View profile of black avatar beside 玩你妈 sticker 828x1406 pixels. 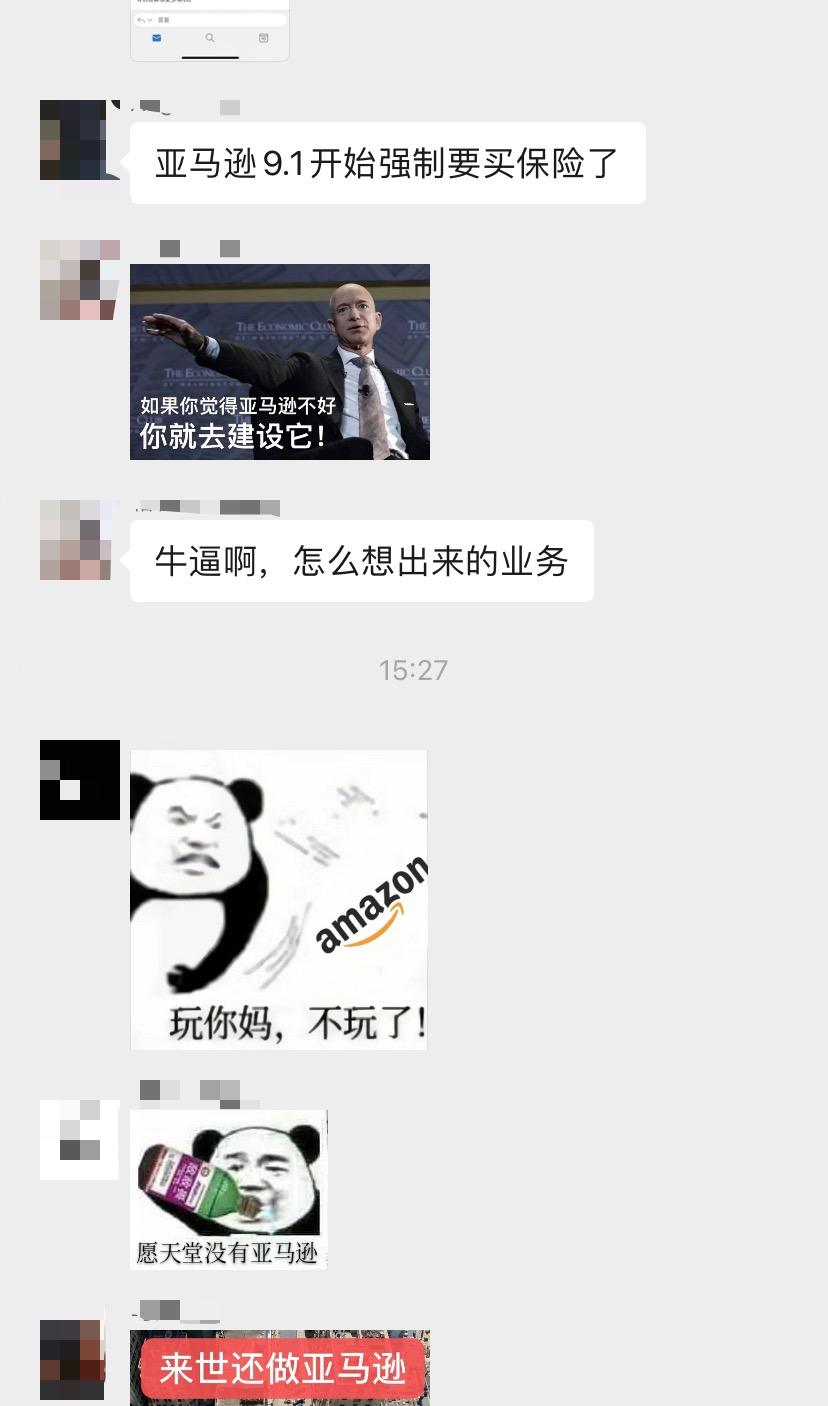click(80, 780)
